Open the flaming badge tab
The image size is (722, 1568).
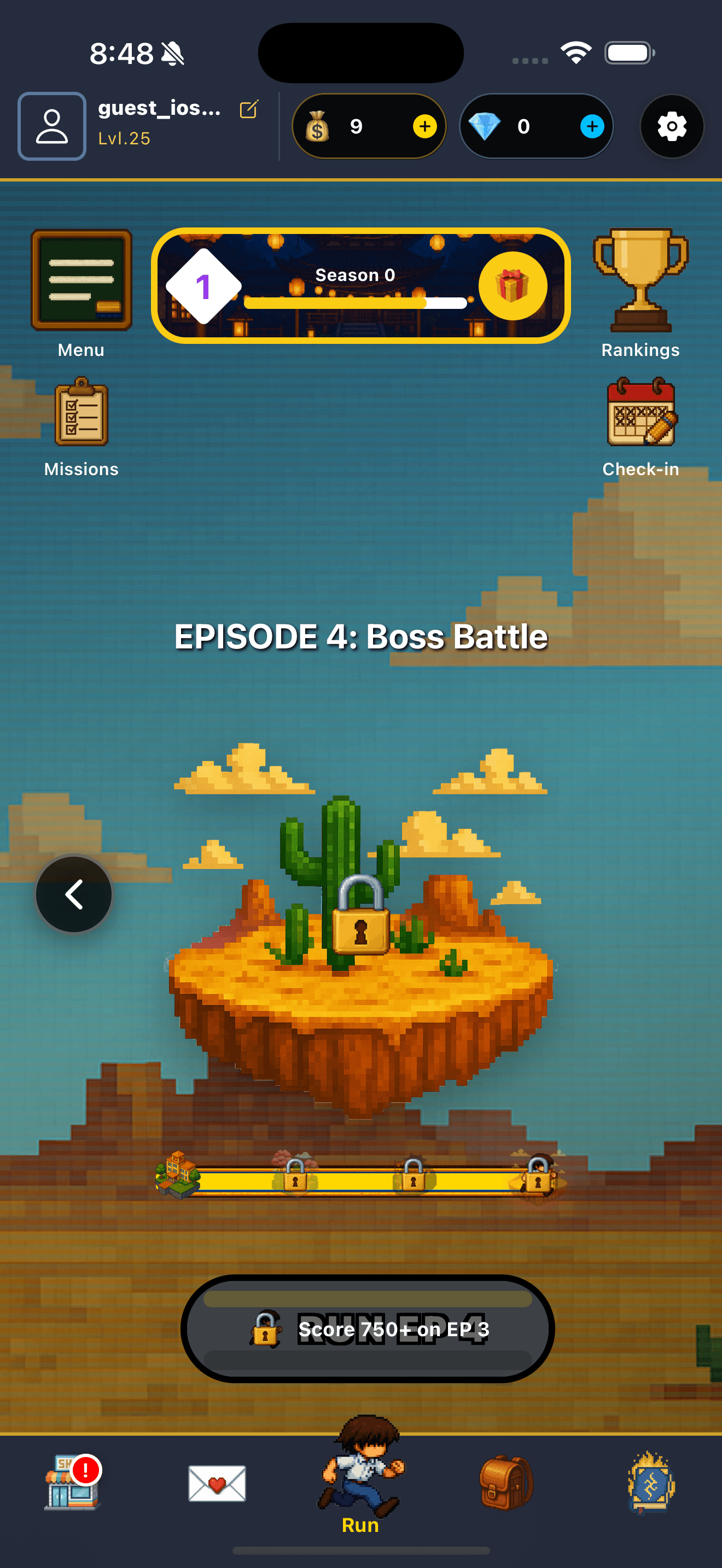650,1483
